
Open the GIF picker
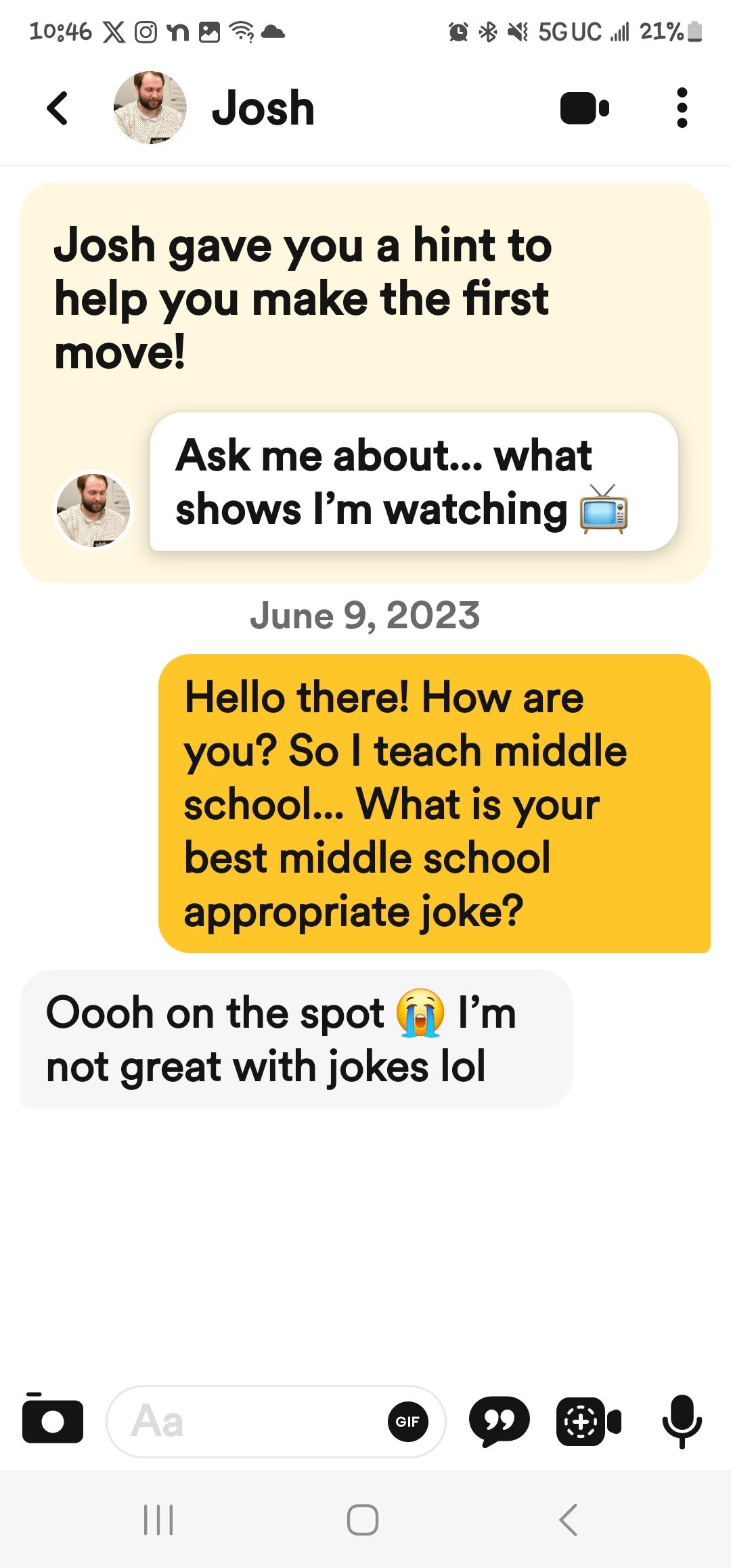point(407,1421)
